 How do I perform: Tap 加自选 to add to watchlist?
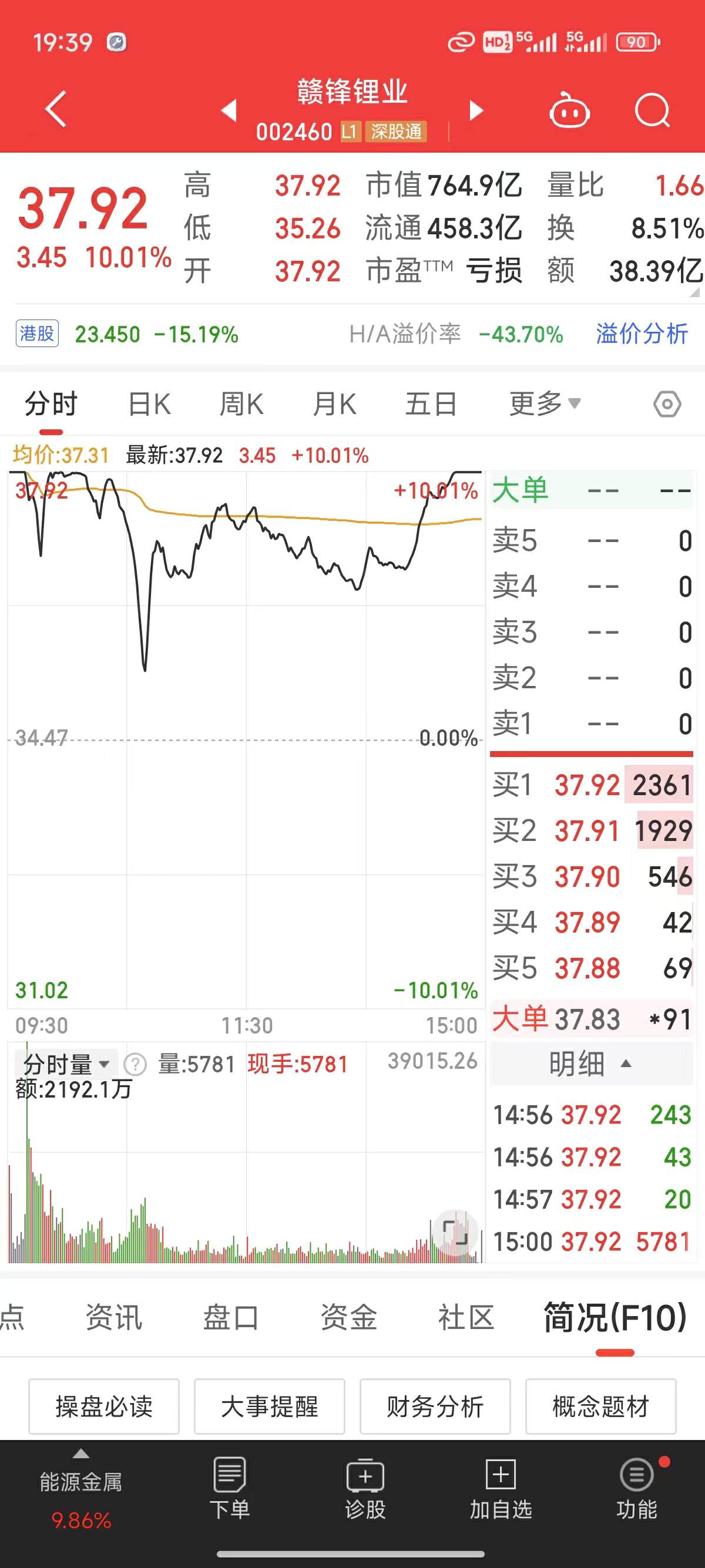[x=501, y=1488]
